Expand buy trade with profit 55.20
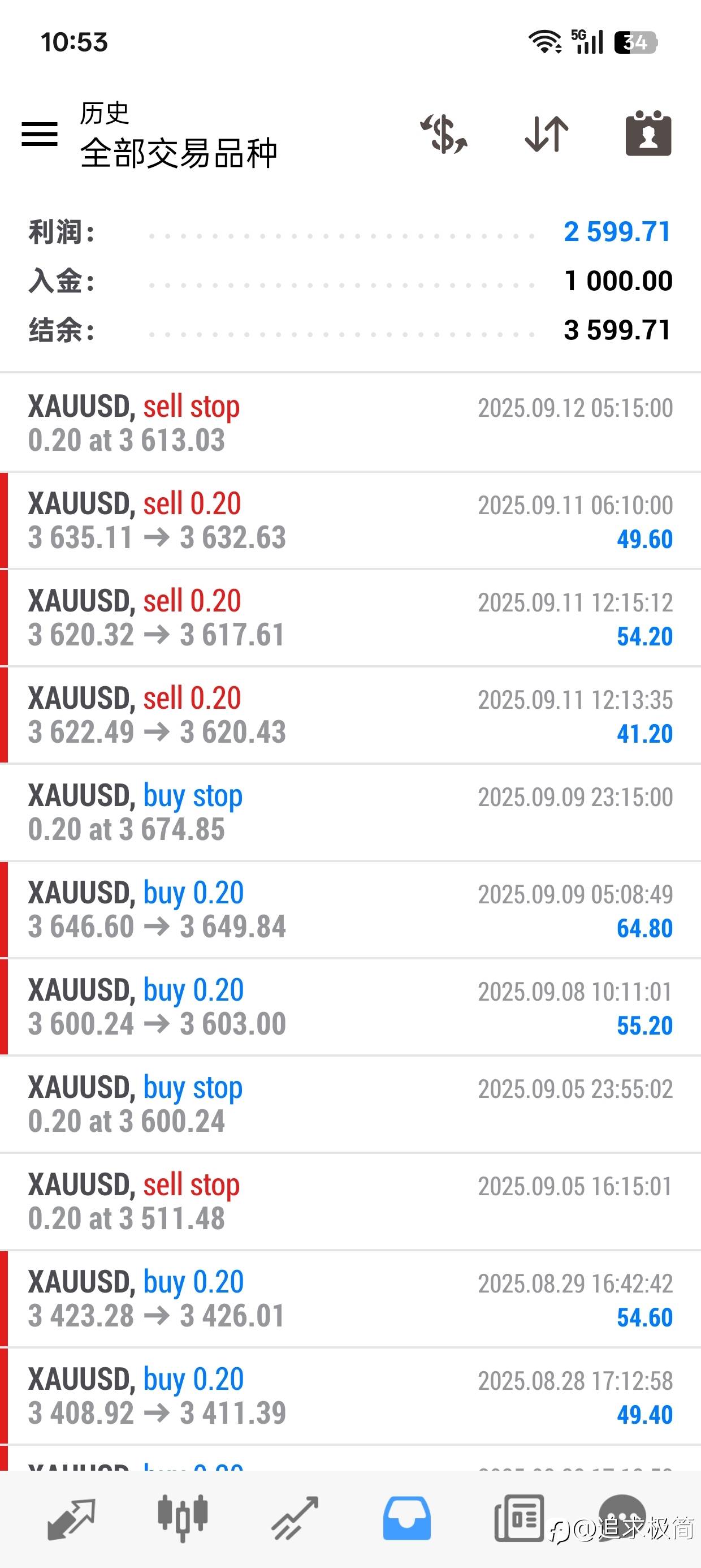 (x=350, y=1007)
